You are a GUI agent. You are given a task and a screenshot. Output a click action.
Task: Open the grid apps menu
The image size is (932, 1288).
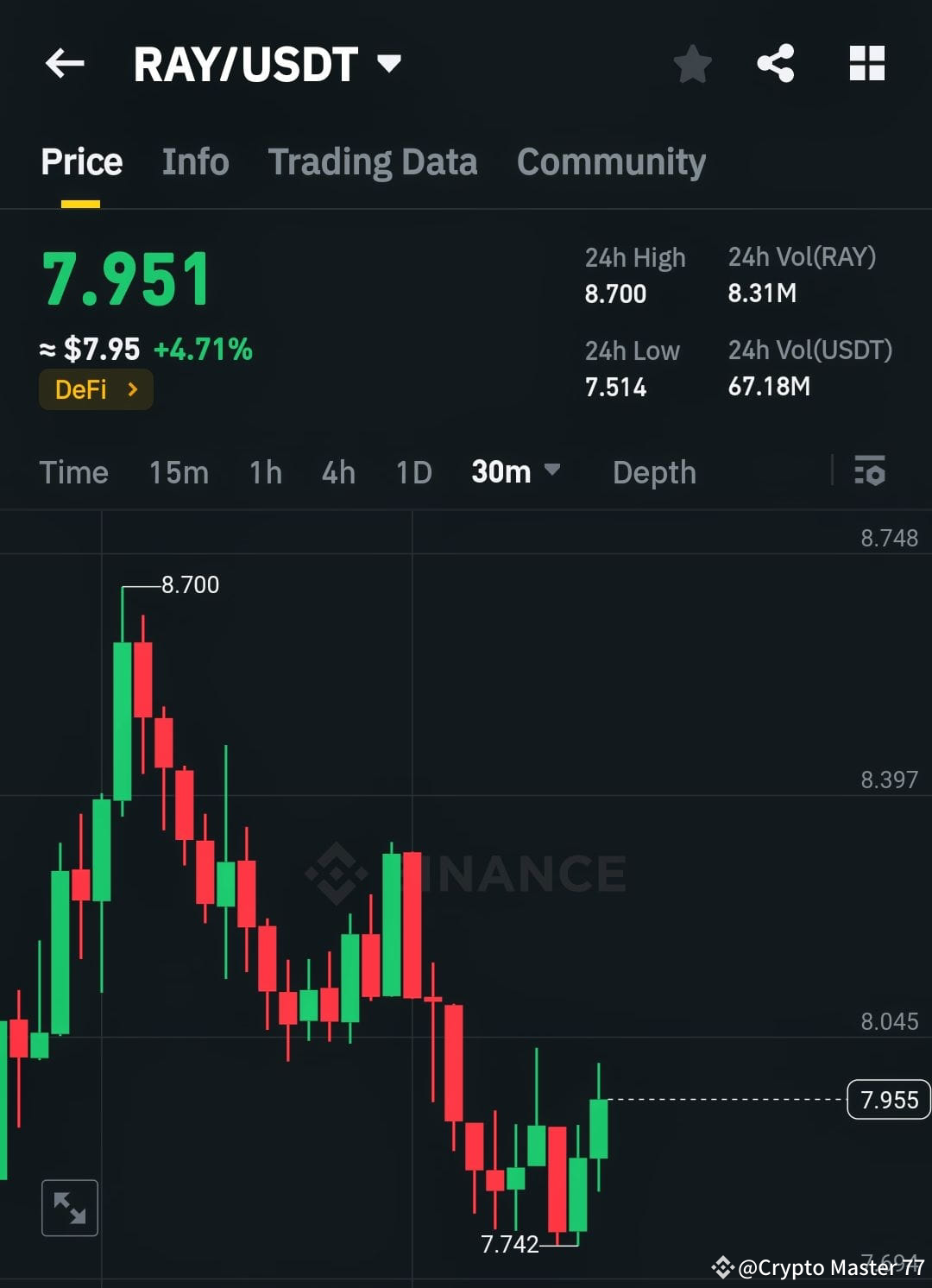pos(866,62)
